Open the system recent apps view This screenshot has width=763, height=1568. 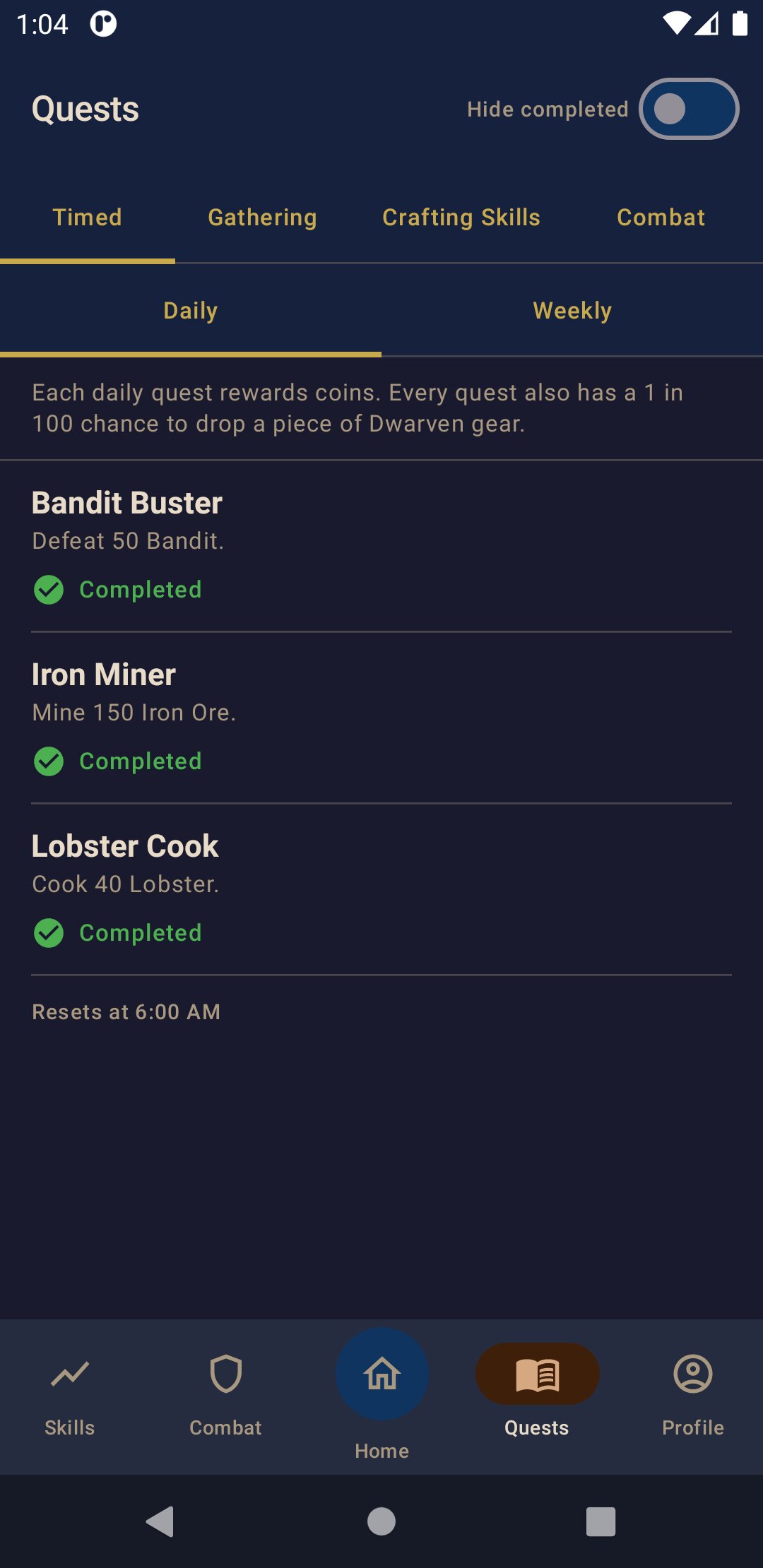(x=601, y=1521)
